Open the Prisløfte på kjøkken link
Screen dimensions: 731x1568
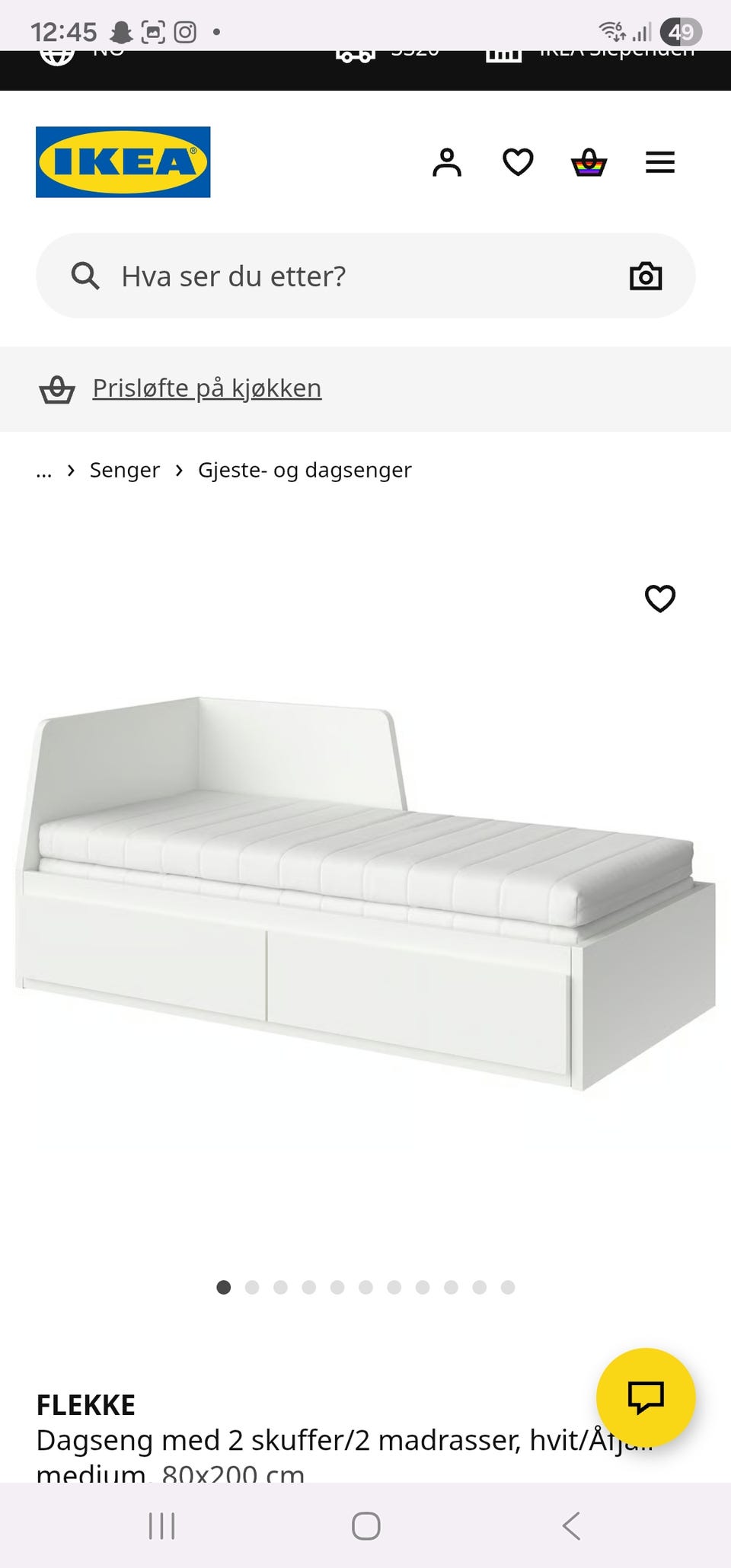click(x=206, y=388)
